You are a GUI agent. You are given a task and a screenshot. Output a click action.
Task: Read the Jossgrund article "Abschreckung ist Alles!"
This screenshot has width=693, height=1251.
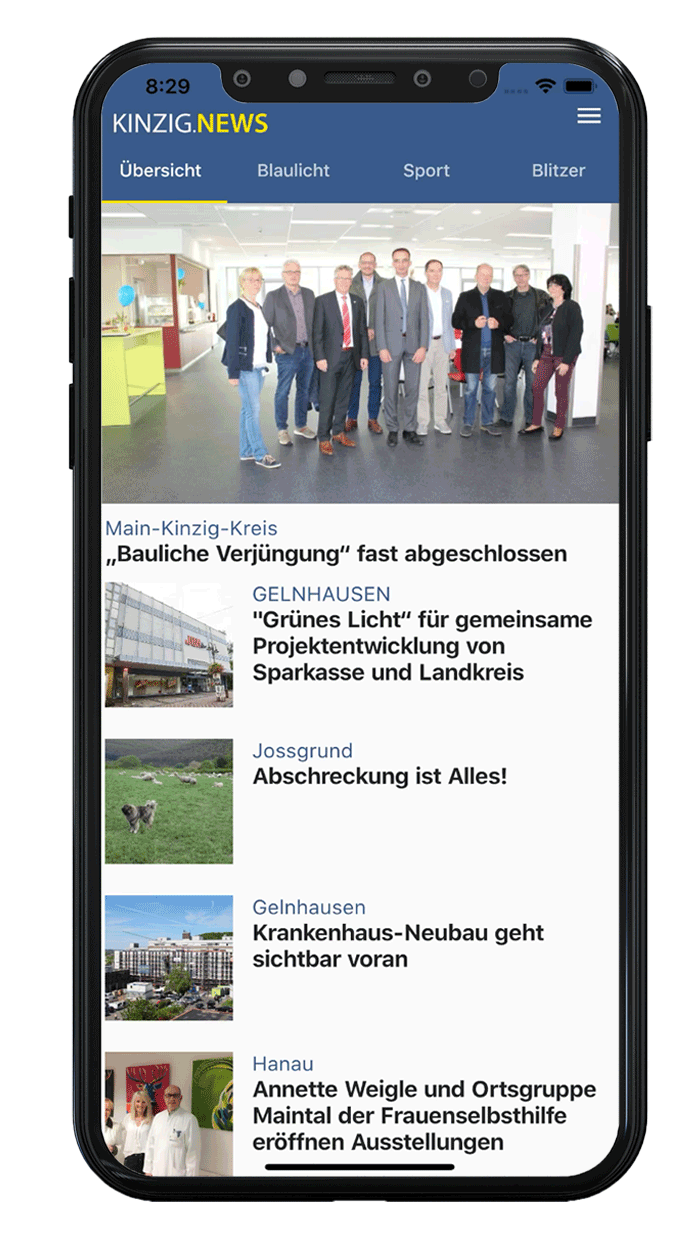(380, 776)
